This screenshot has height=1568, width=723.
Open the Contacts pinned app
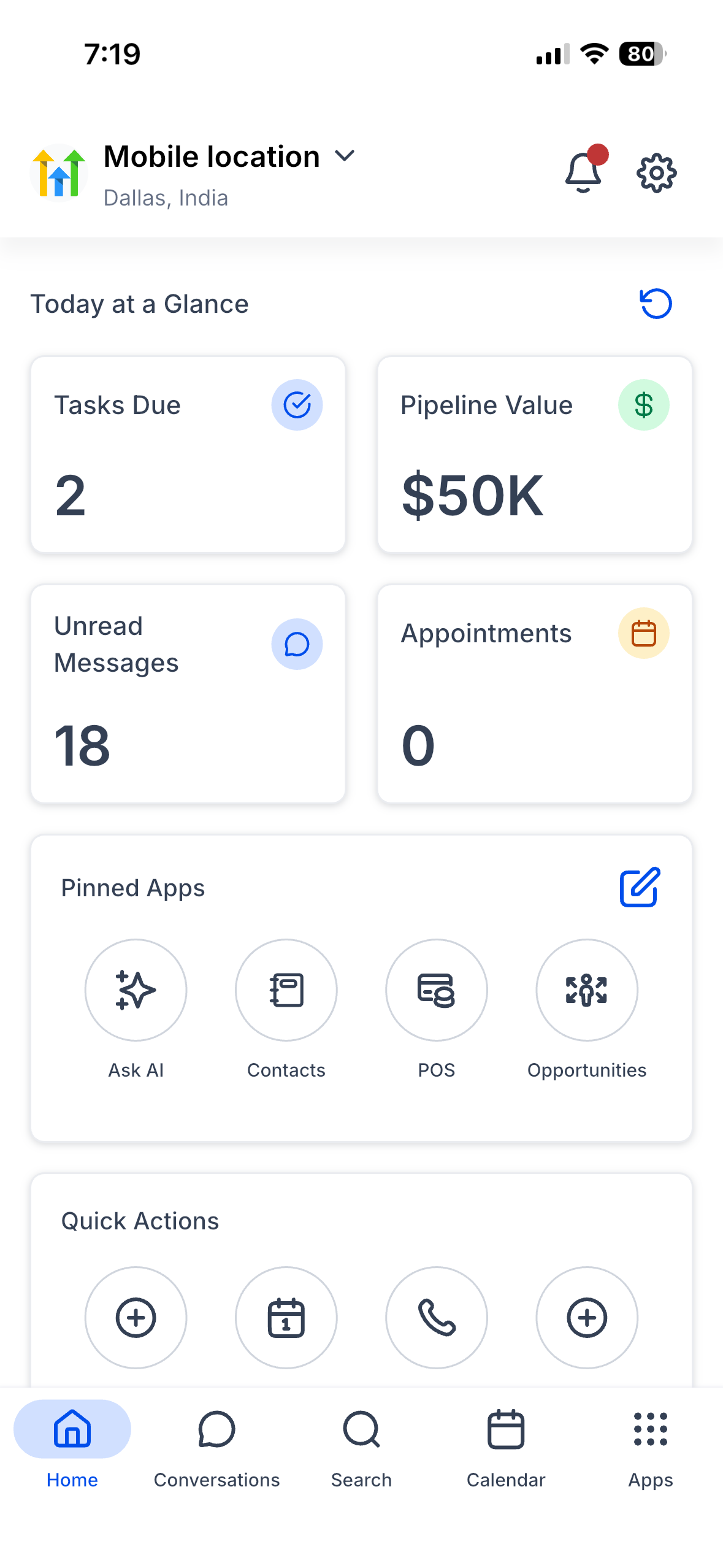[286, 990]
